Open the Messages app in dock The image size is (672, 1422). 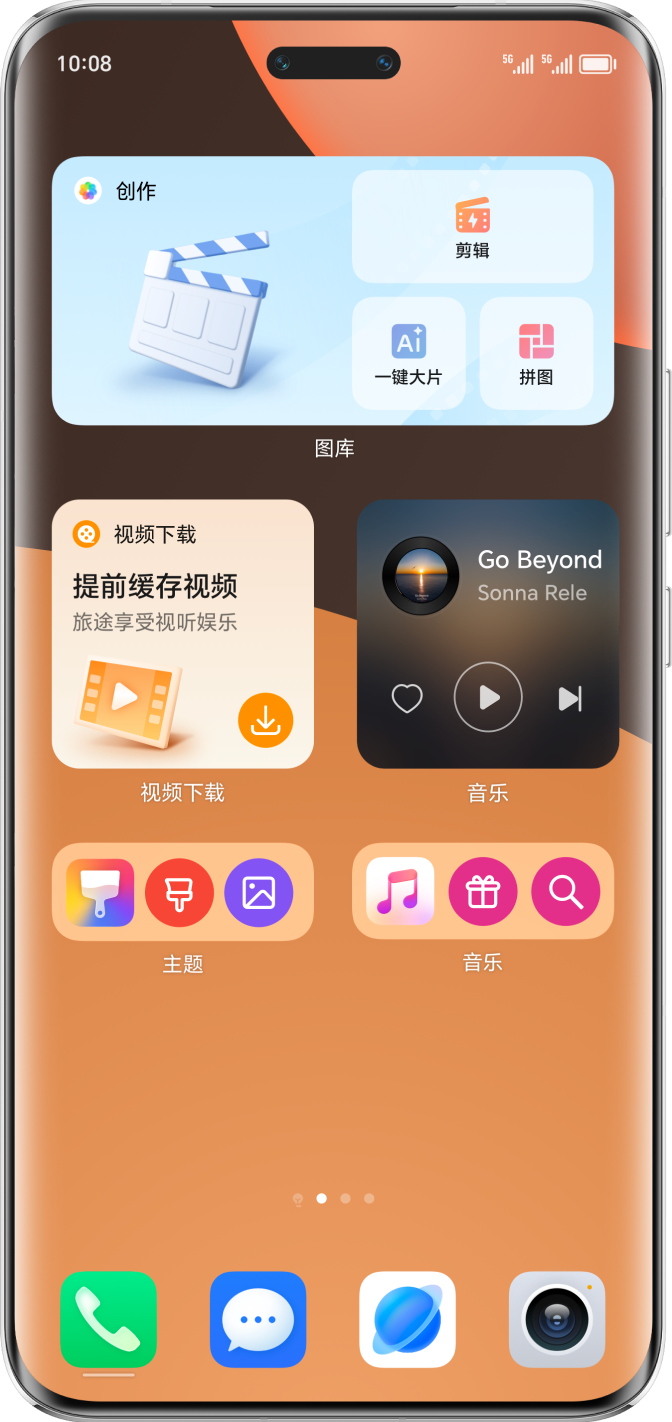pos(258,1318)
